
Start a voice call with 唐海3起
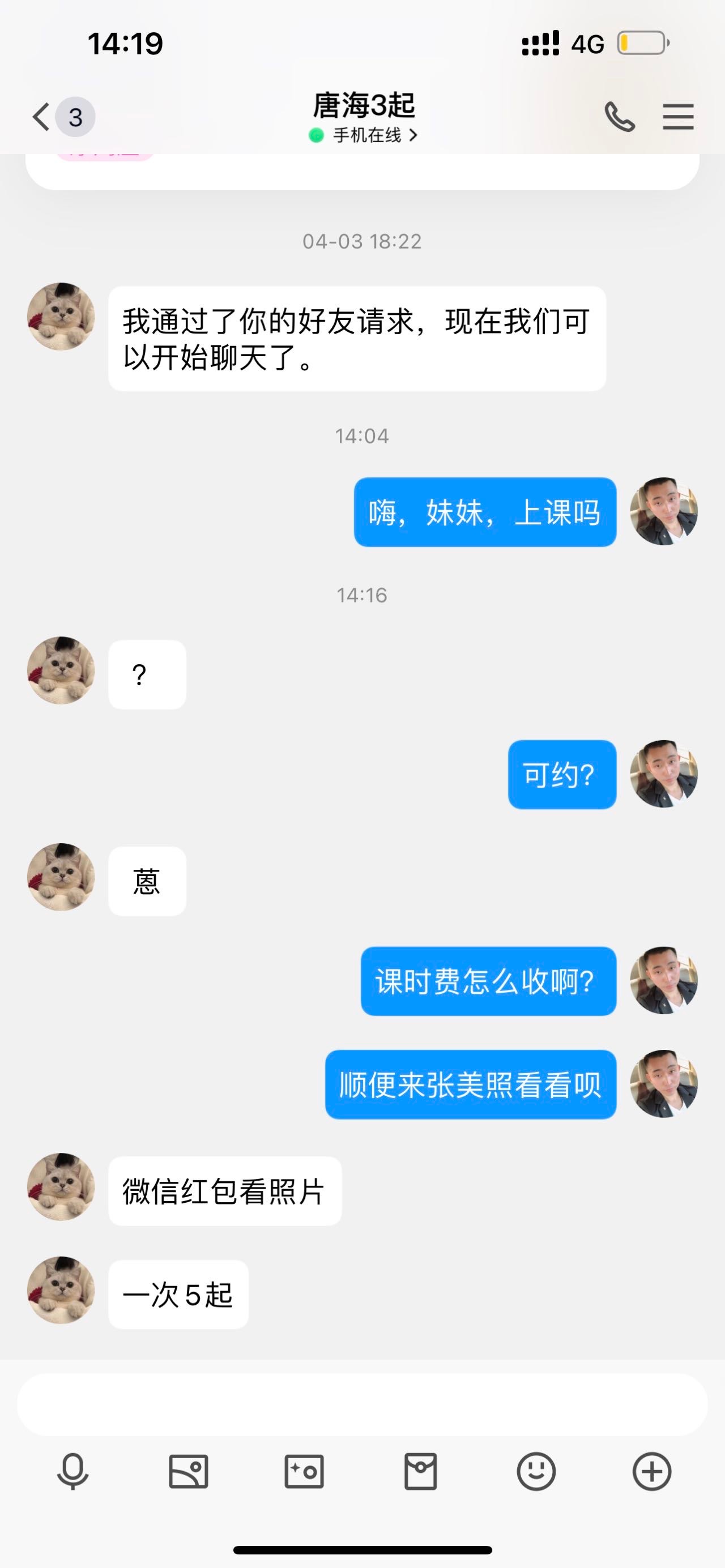[x=619, y=117]
